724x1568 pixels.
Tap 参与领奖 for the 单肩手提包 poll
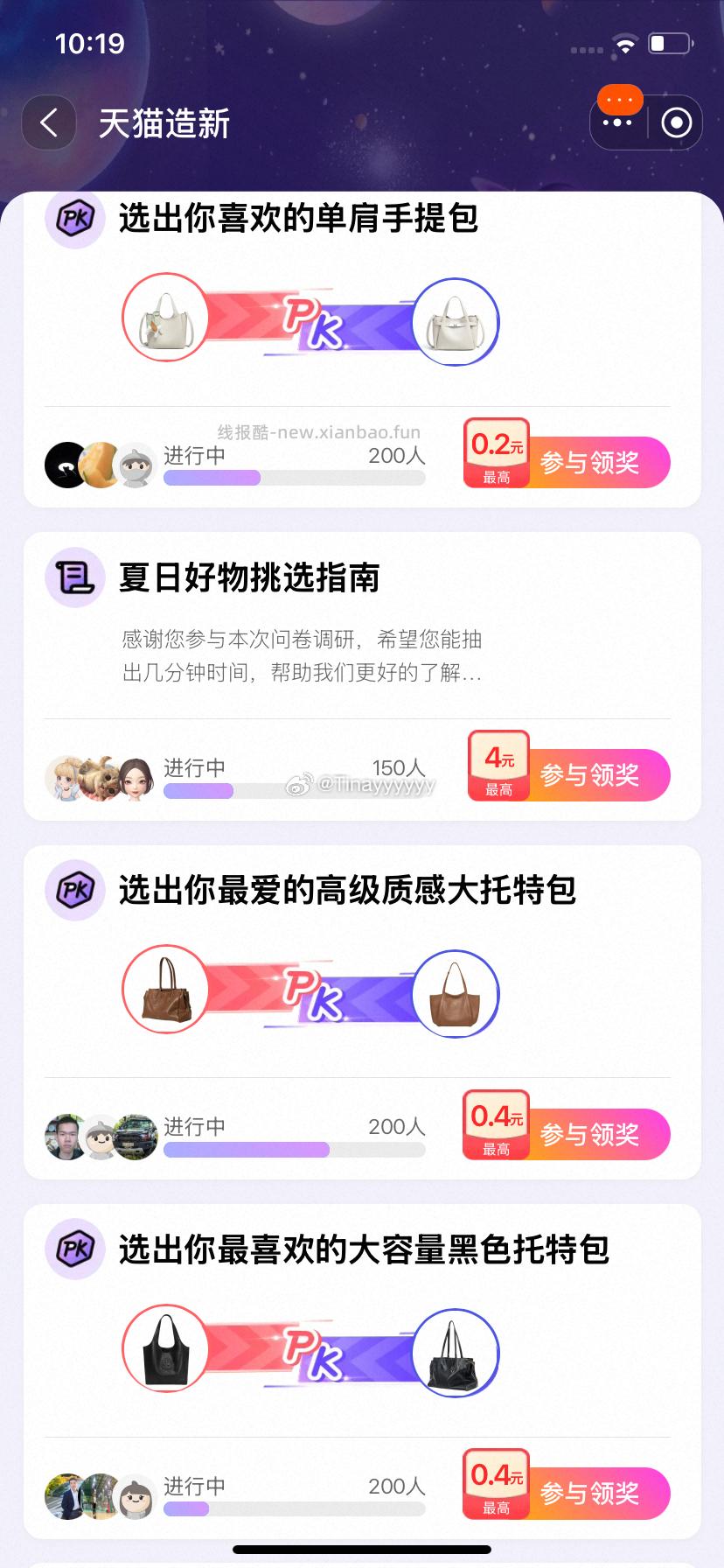pyautogui.click(x=590, y=462)
